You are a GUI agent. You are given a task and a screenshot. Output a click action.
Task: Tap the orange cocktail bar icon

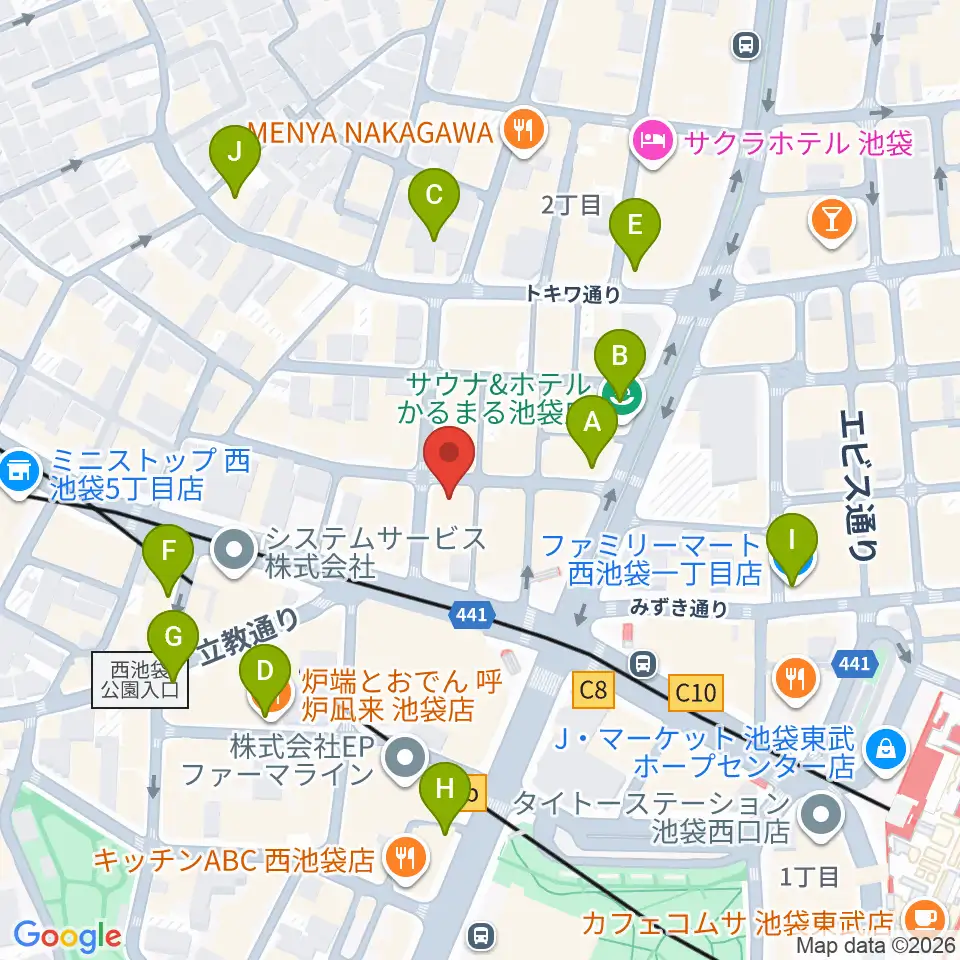point(831,221)
